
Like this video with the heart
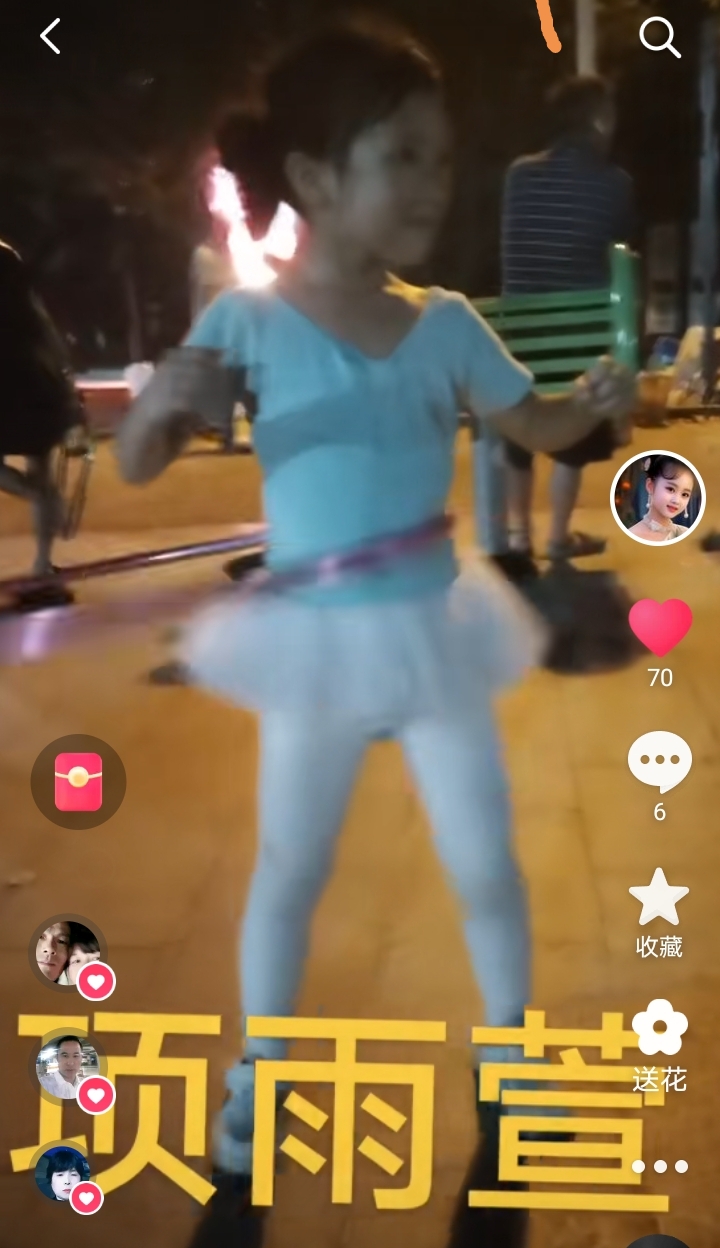point(660,628)
